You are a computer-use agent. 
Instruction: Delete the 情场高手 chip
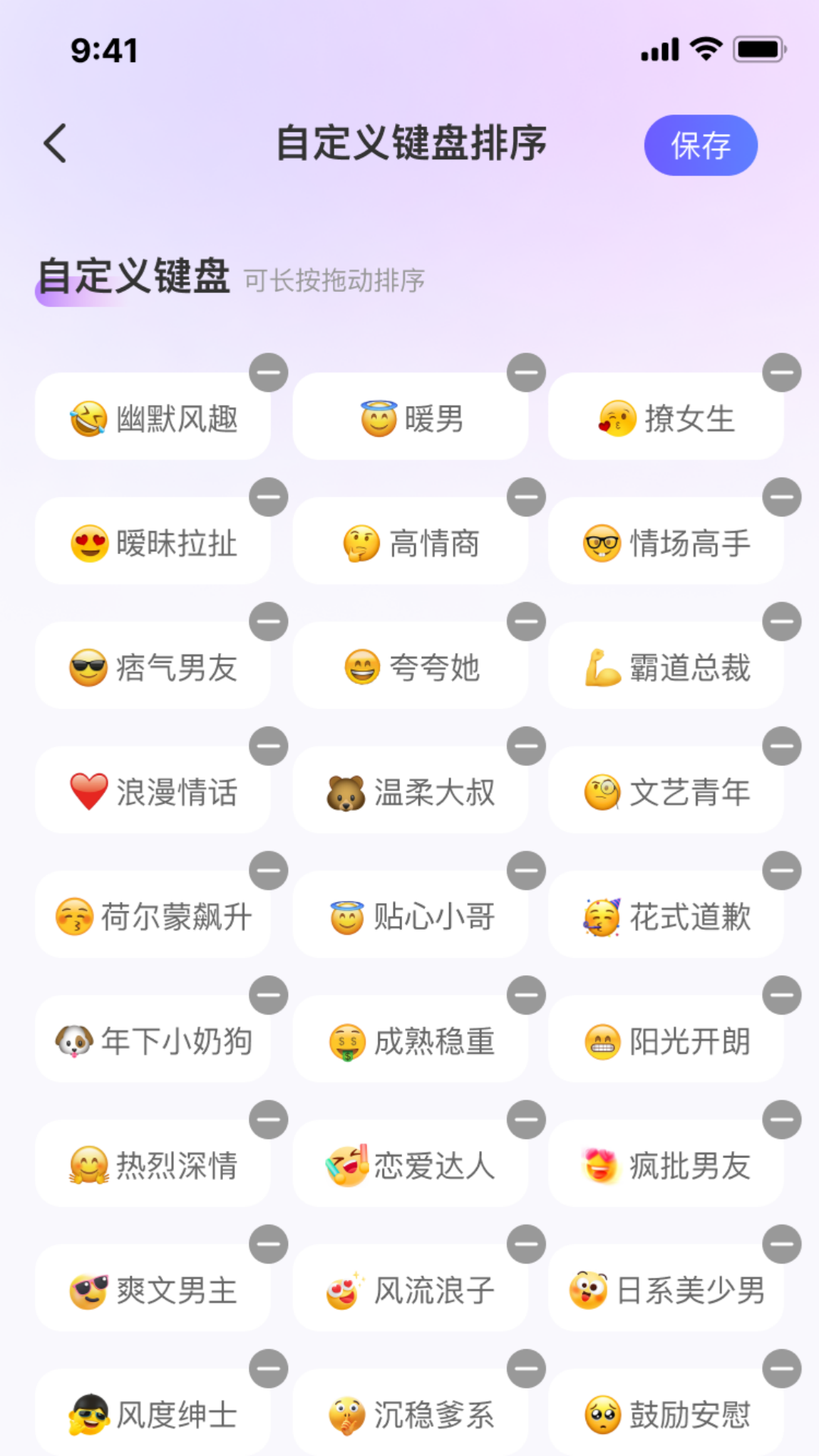(782, 497)
